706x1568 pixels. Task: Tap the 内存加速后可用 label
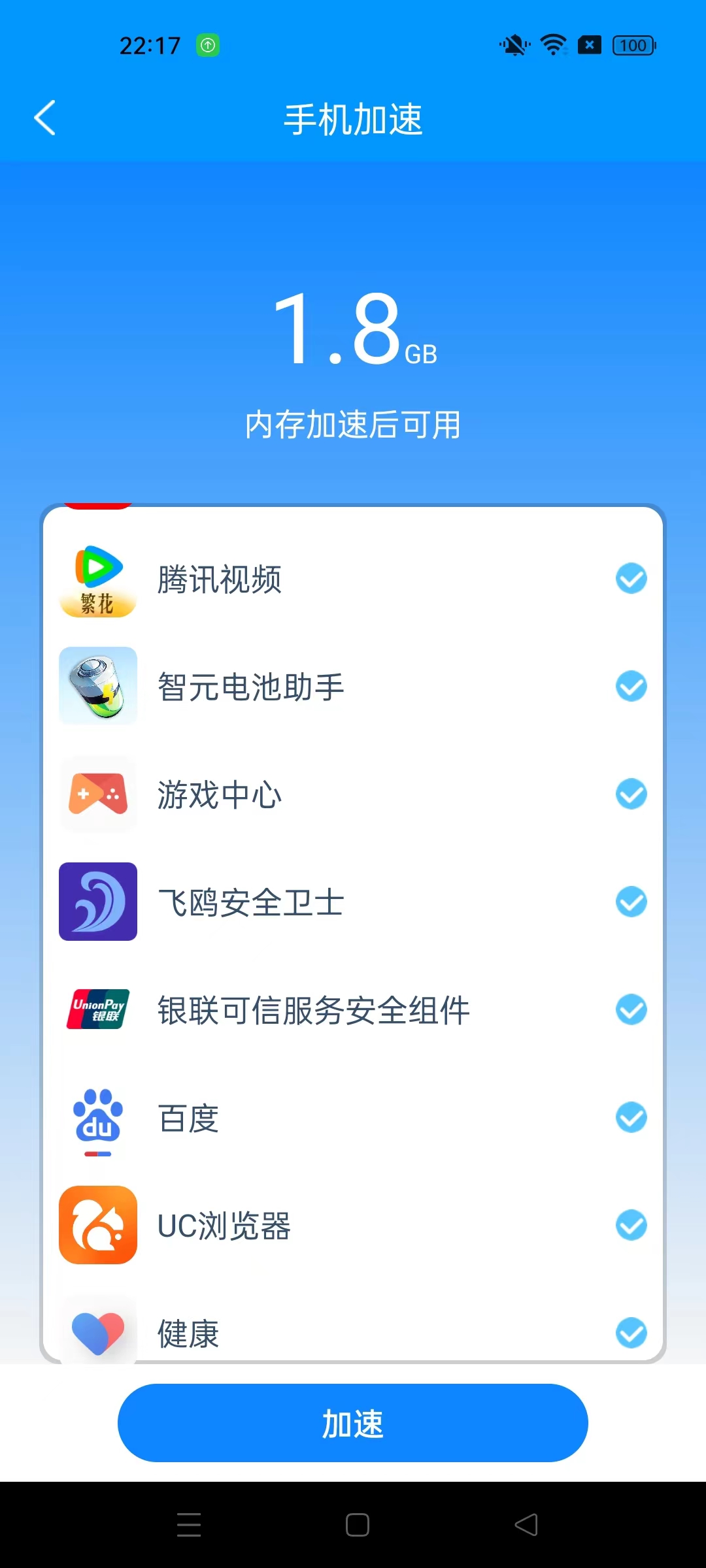tap(353, 425)
